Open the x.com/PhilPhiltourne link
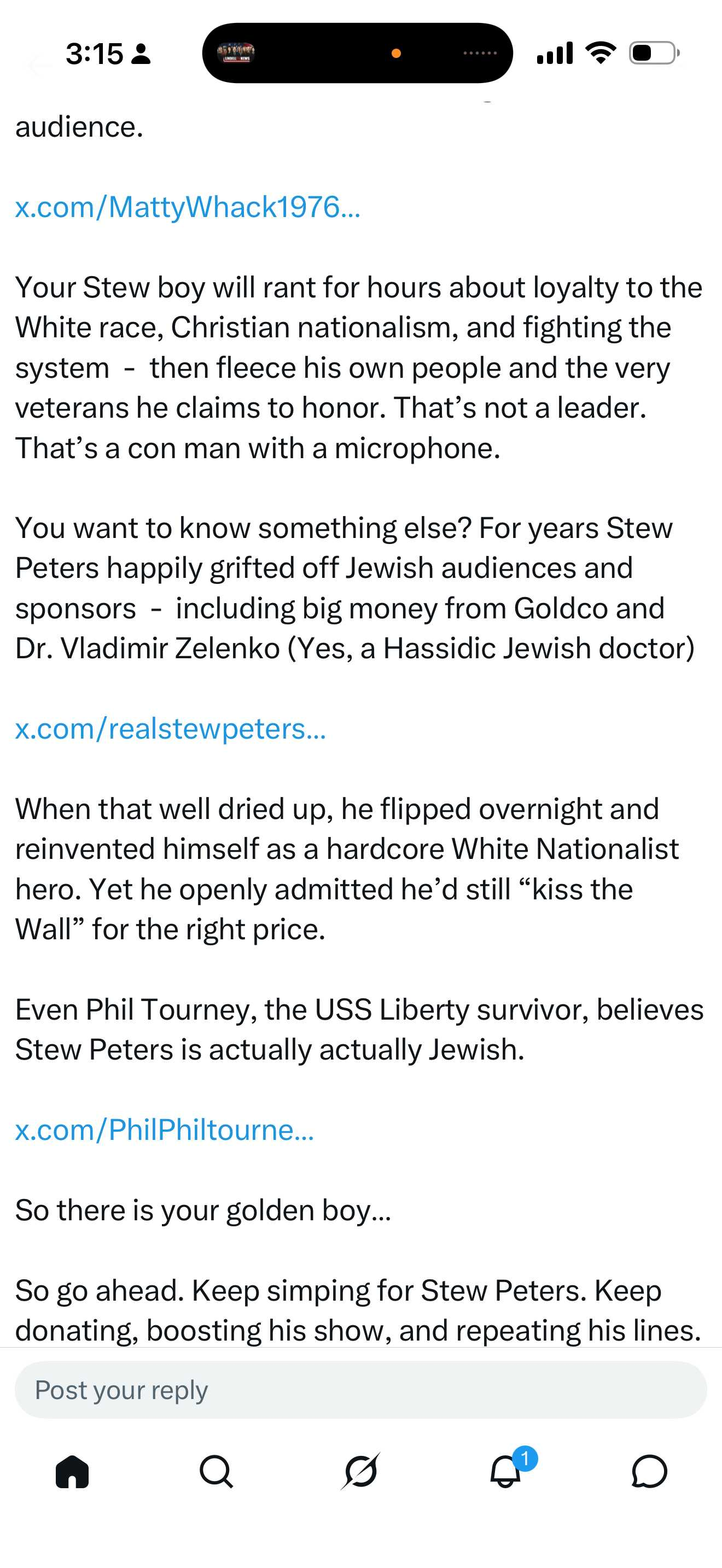This screenshot has width=722, height=1568. tap(165, 1130)
